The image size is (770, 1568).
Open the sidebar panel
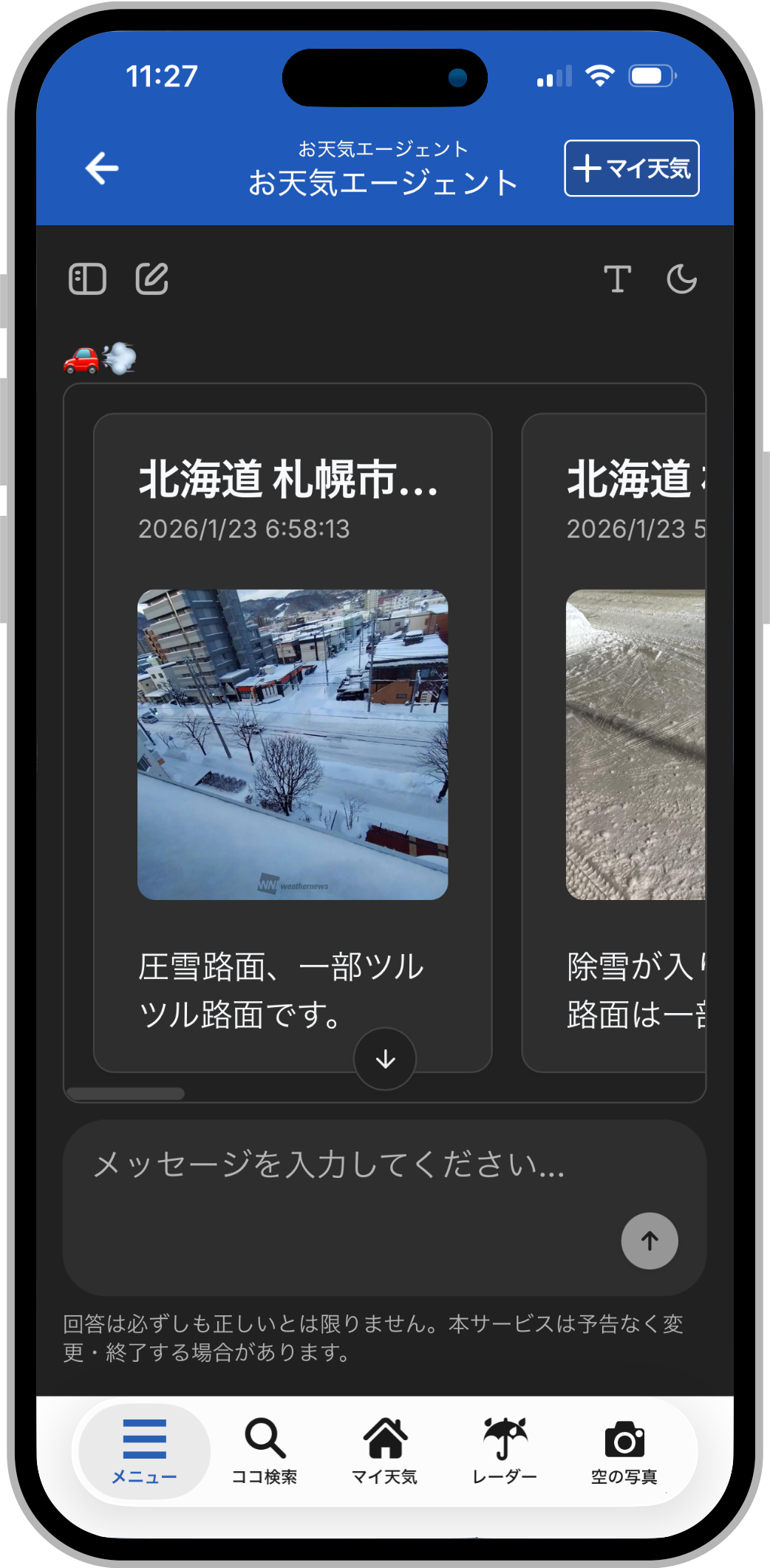tap(87, 279)
